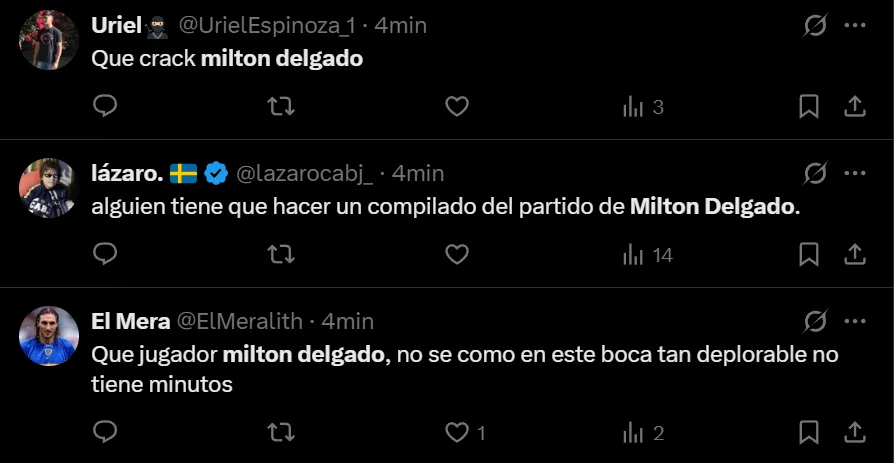
Task: Bookmark Uriel's tweet
Action: tap(809, 106)
